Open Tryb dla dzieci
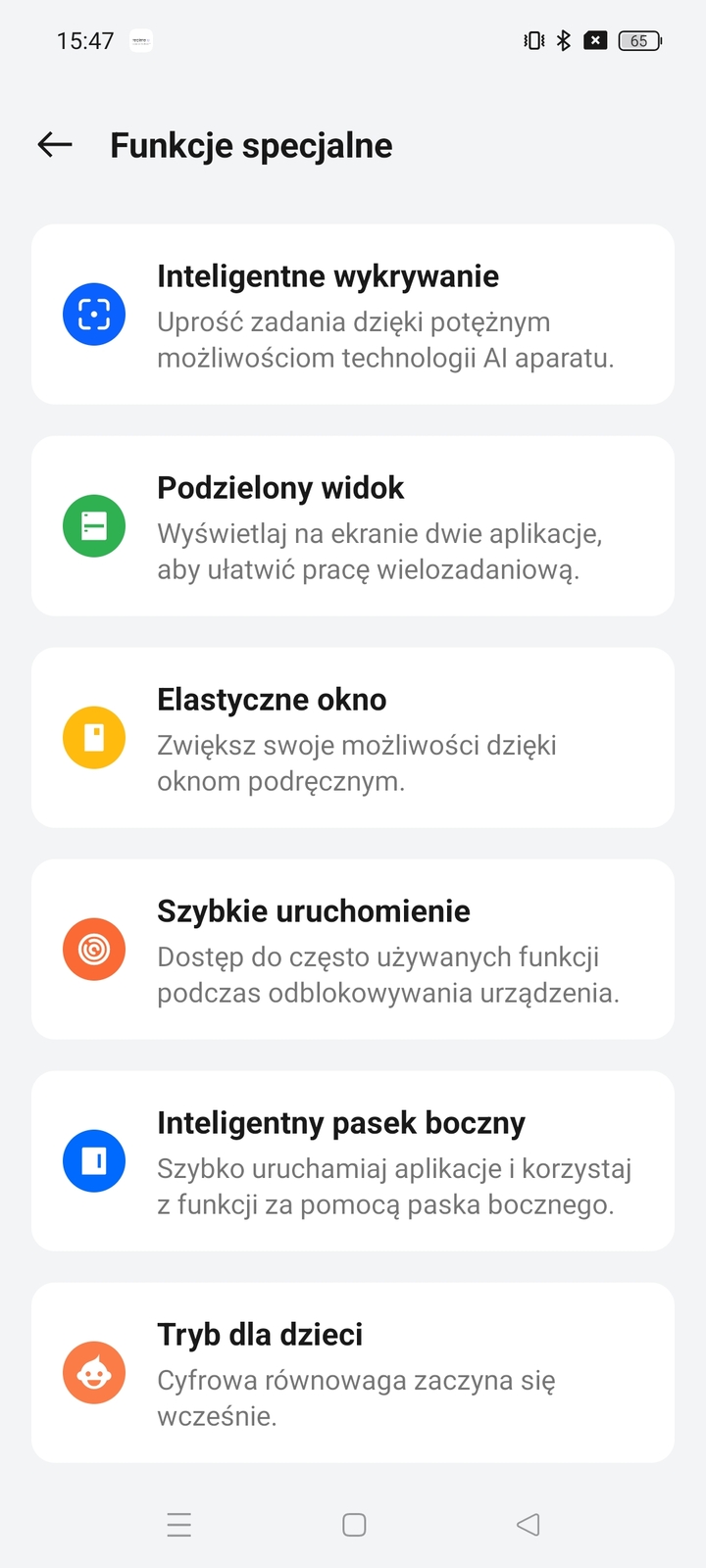Viewport: 706px width, 1568px height. (353, 1373)
